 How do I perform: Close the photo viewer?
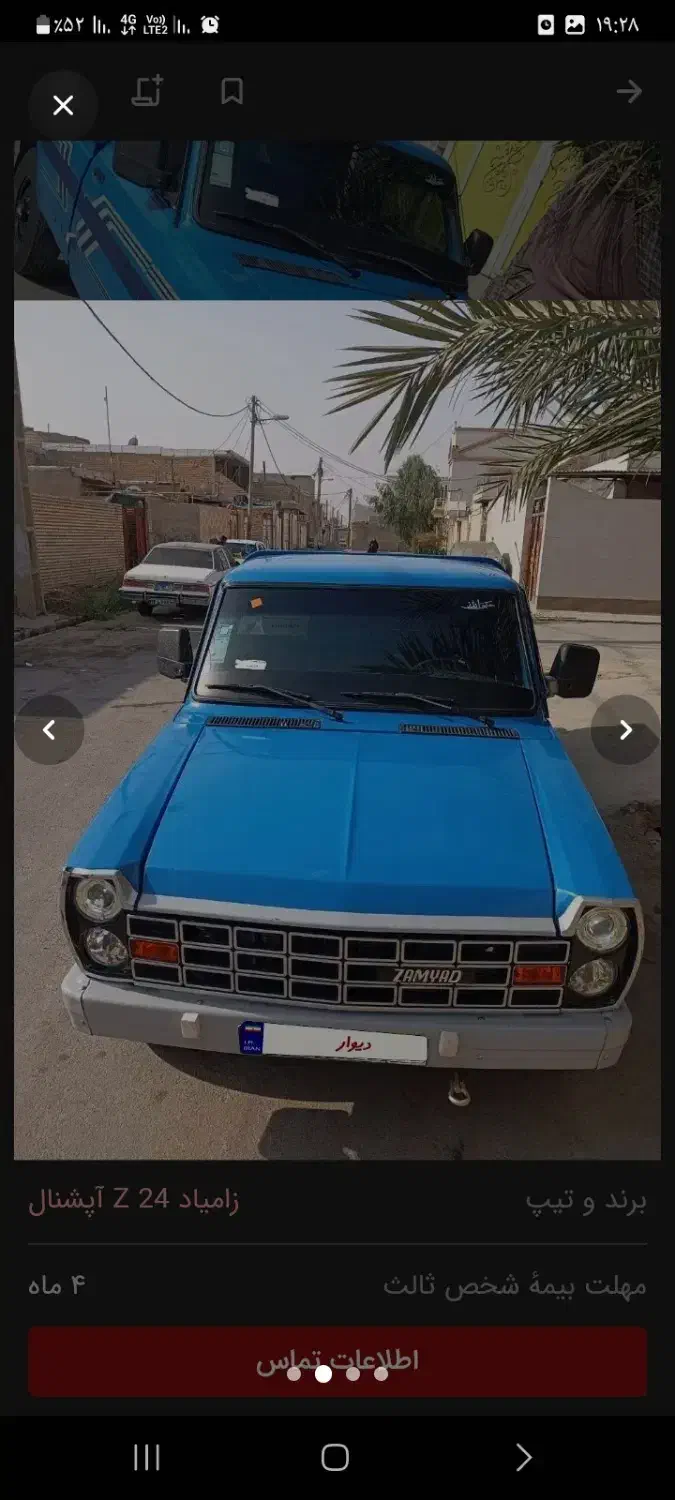[63, 105]
